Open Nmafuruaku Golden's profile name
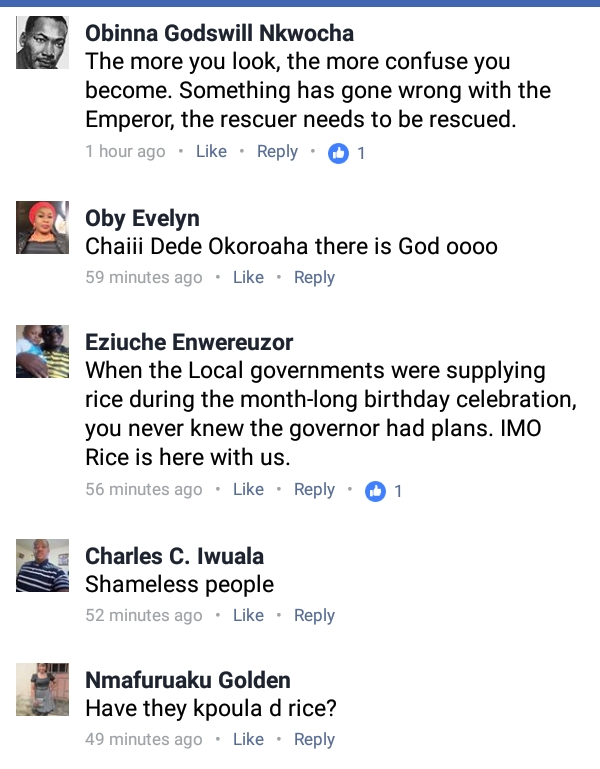Screen dimensions: 600x769 point(188,680)
